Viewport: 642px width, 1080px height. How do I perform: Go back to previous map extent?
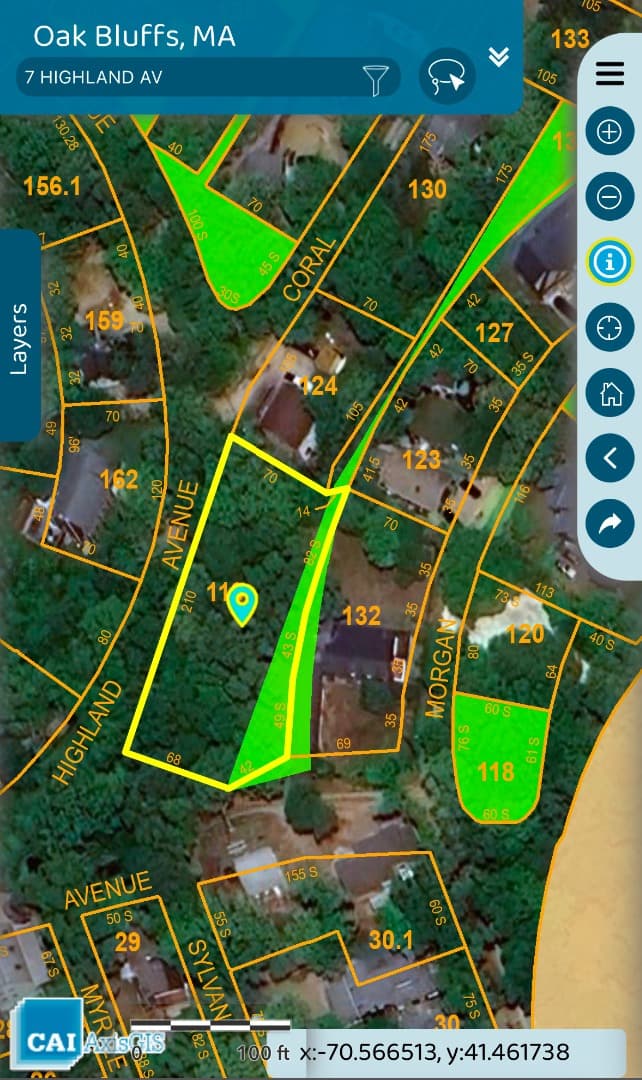click(609, 458)
